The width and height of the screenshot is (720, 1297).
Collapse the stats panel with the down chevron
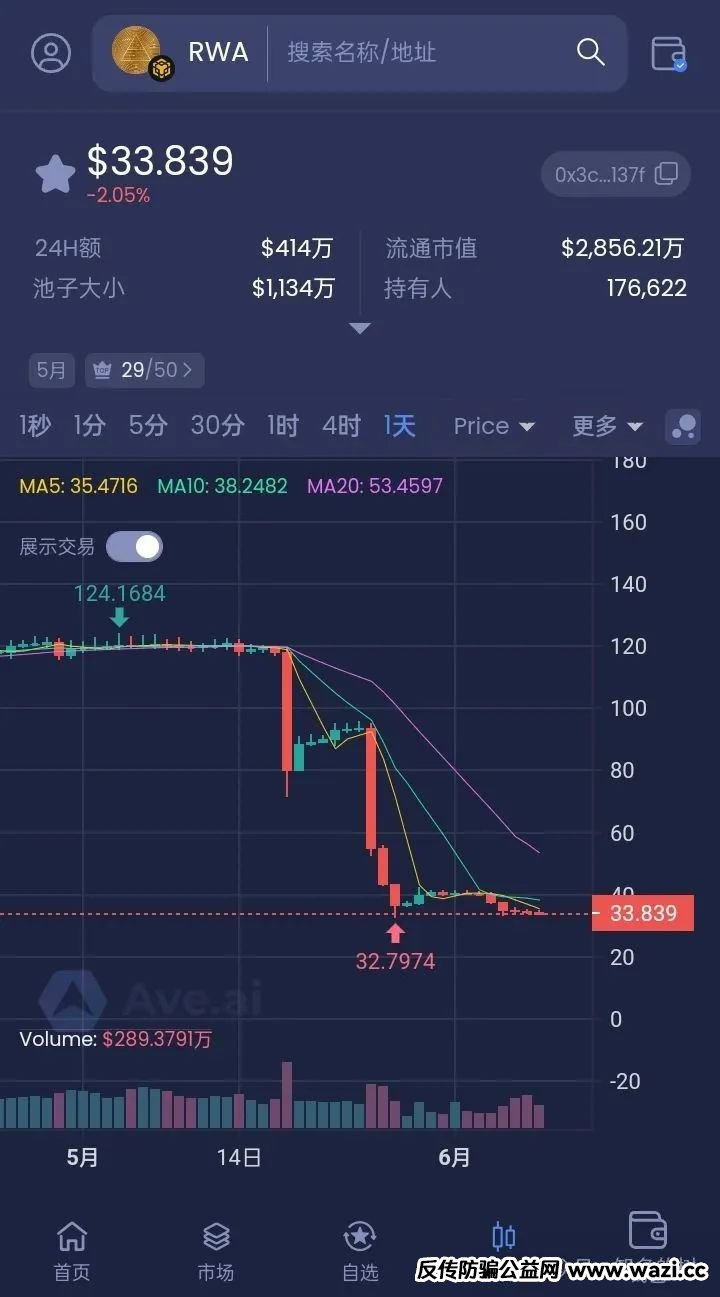pos(360,327)
